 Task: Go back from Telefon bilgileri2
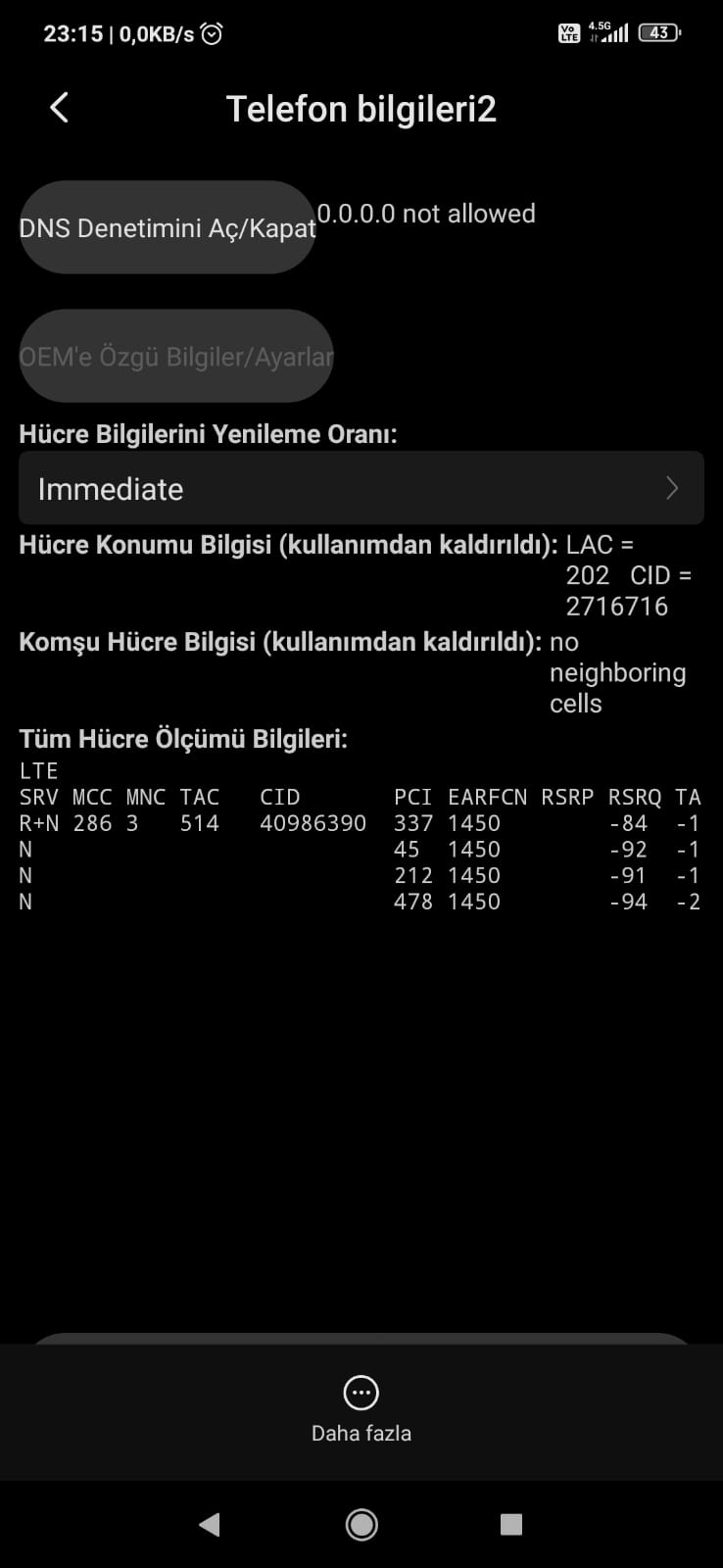59,108
